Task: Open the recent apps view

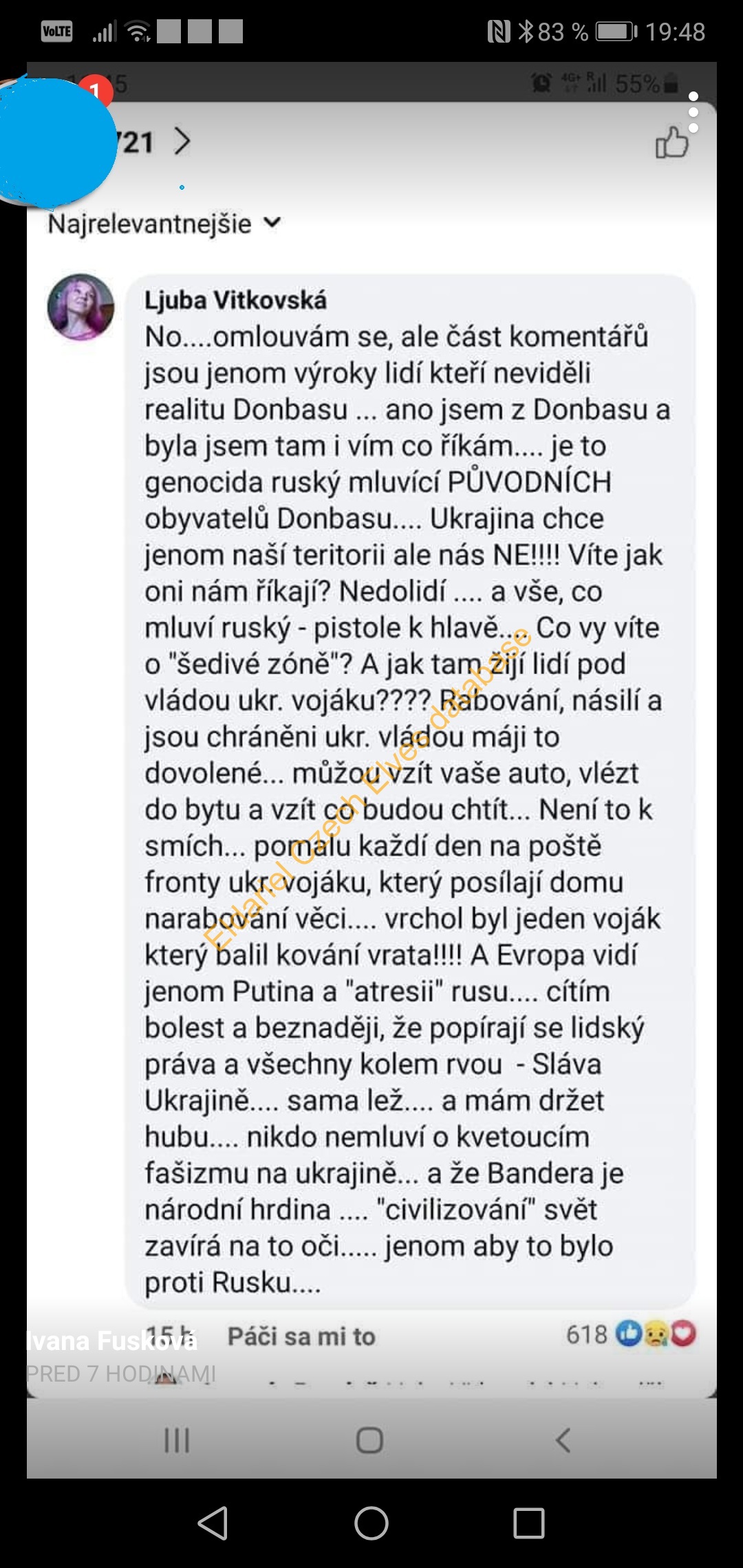Action: point(529,1523)
